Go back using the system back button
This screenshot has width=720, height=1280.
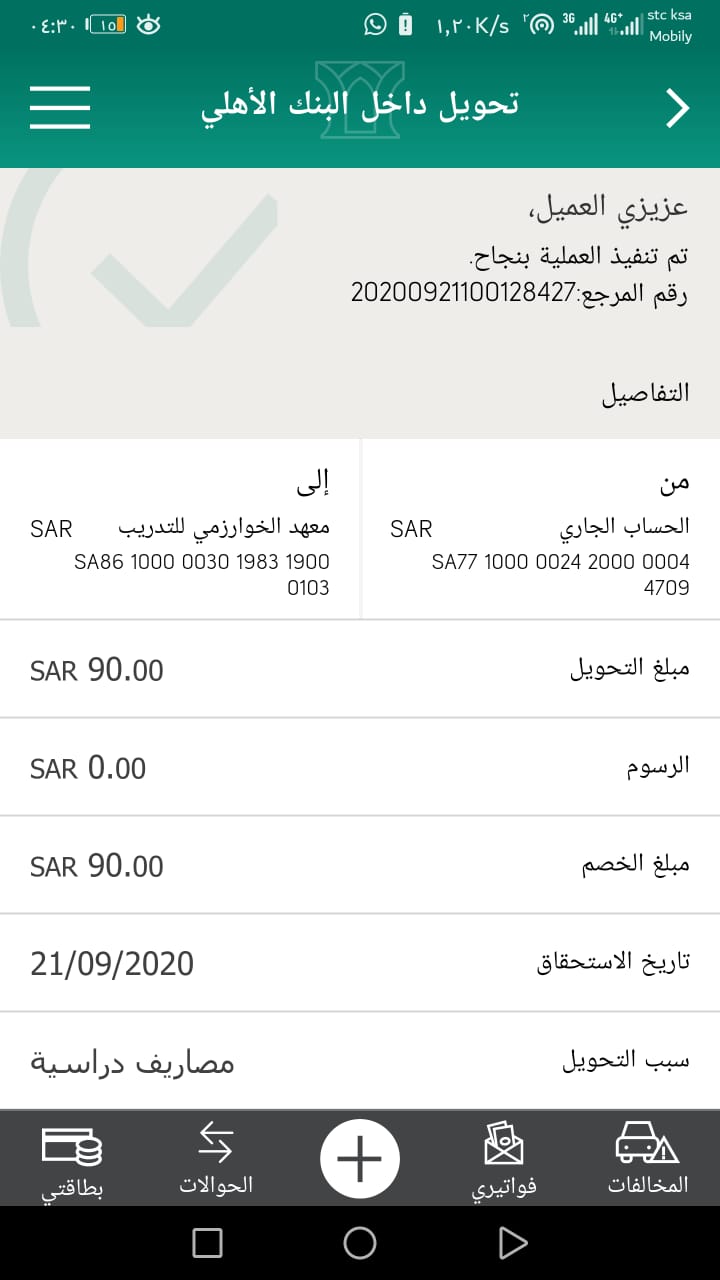[x=512, y=1243]
